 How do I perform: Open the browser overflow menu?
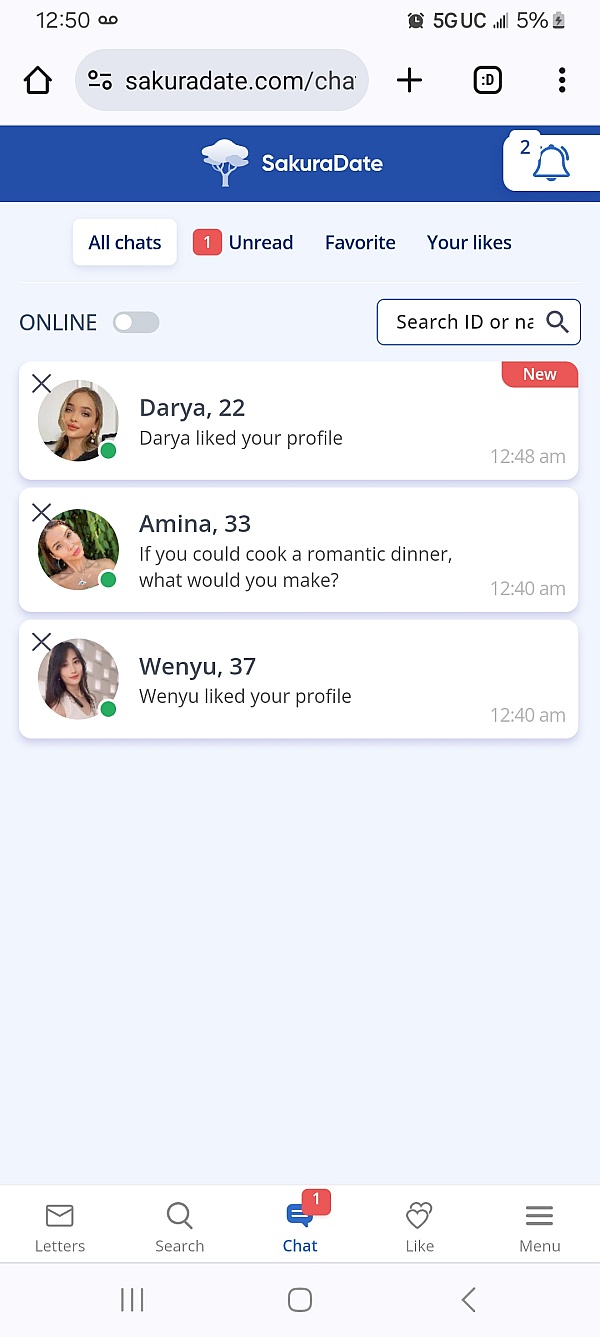pyautogui.click(x=562, y=80)
